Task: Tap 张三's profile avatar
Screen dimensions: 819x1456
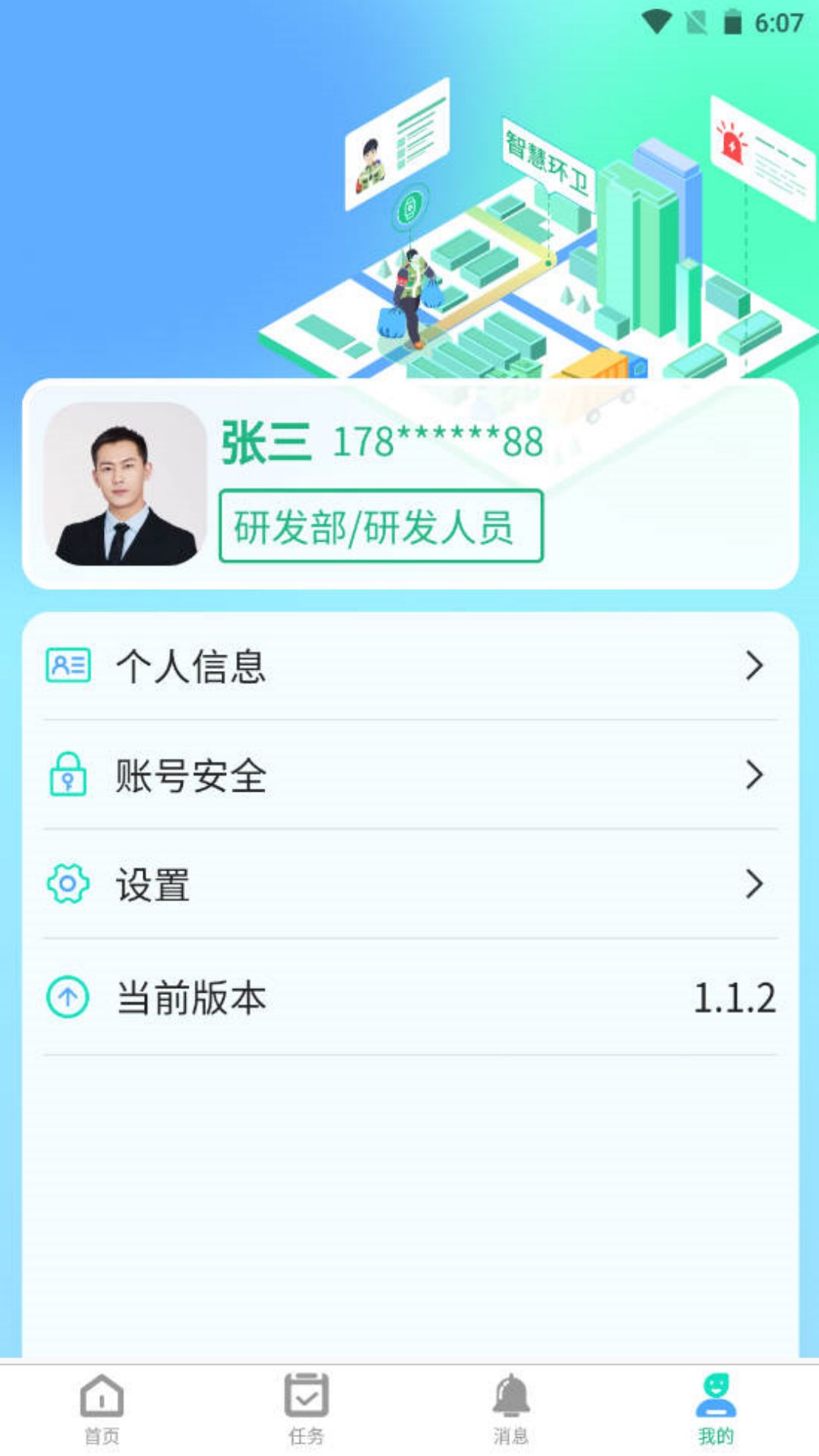Action: click(125, 484)
